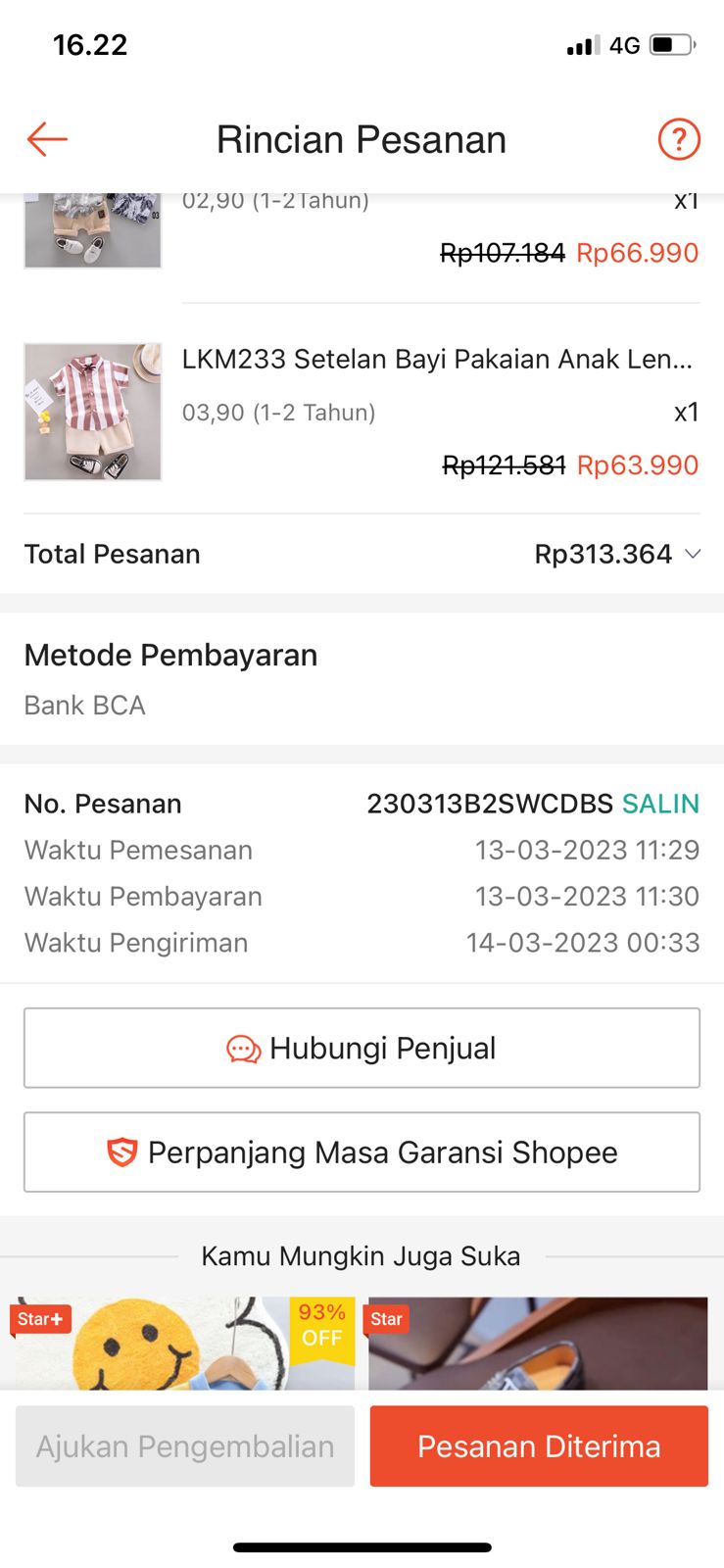Screen dimensions: 724x1568
Task: Tap Hubungi Penjual to chat with seller
Action: tap(362, 1048)
